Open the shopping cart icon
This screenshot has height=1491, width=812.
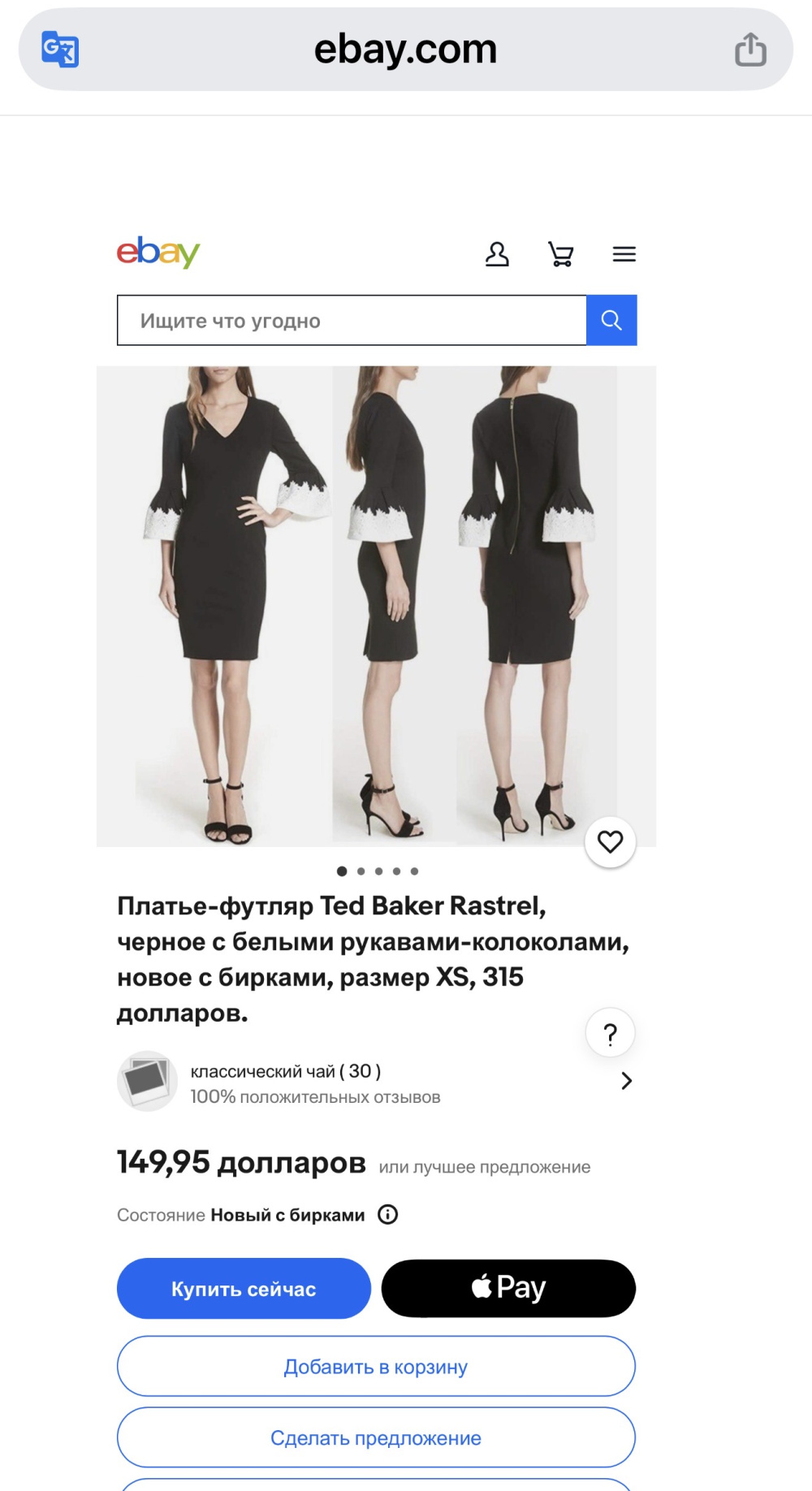tap(561, 254)
